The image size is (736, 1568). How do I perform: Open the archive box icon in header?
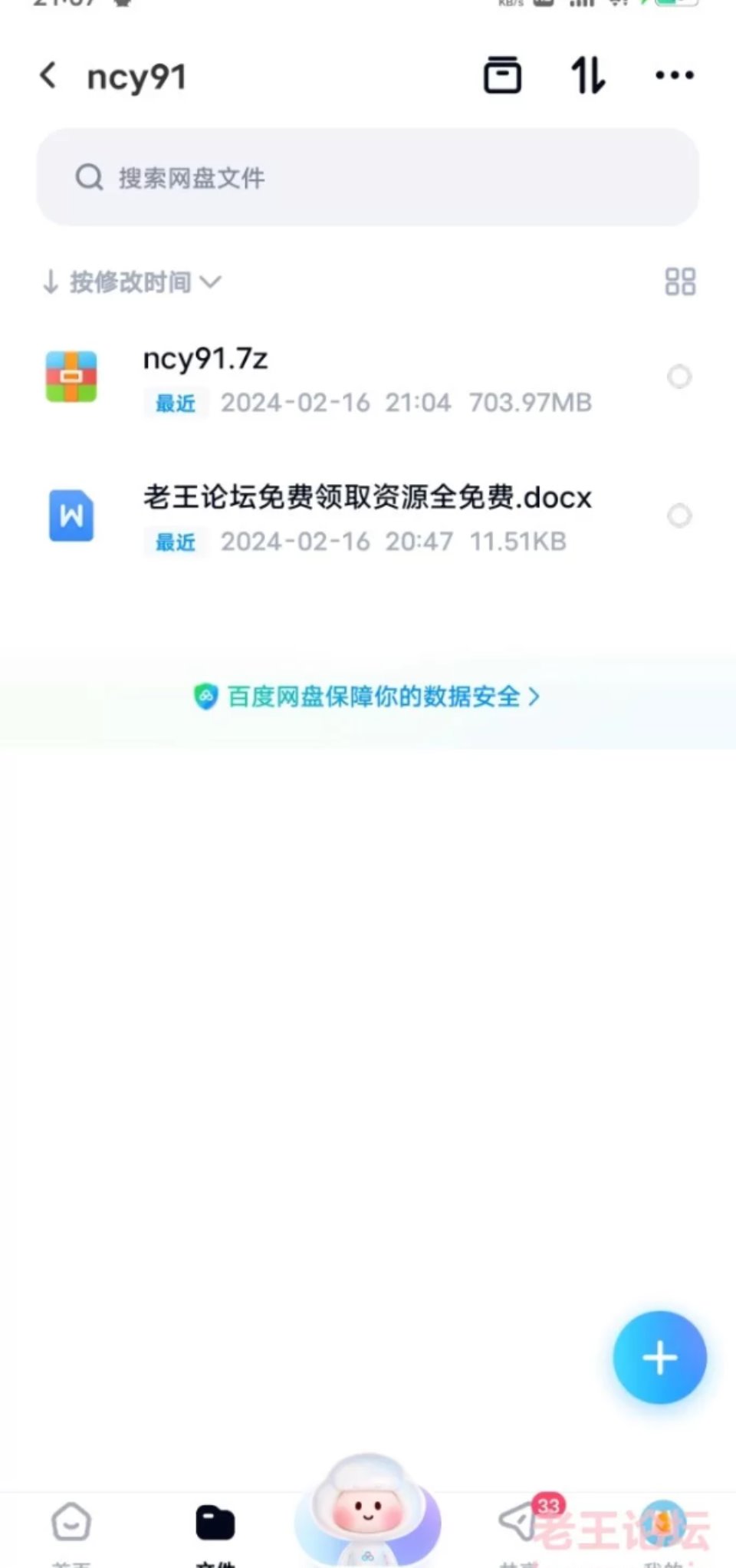pos(503,75)
